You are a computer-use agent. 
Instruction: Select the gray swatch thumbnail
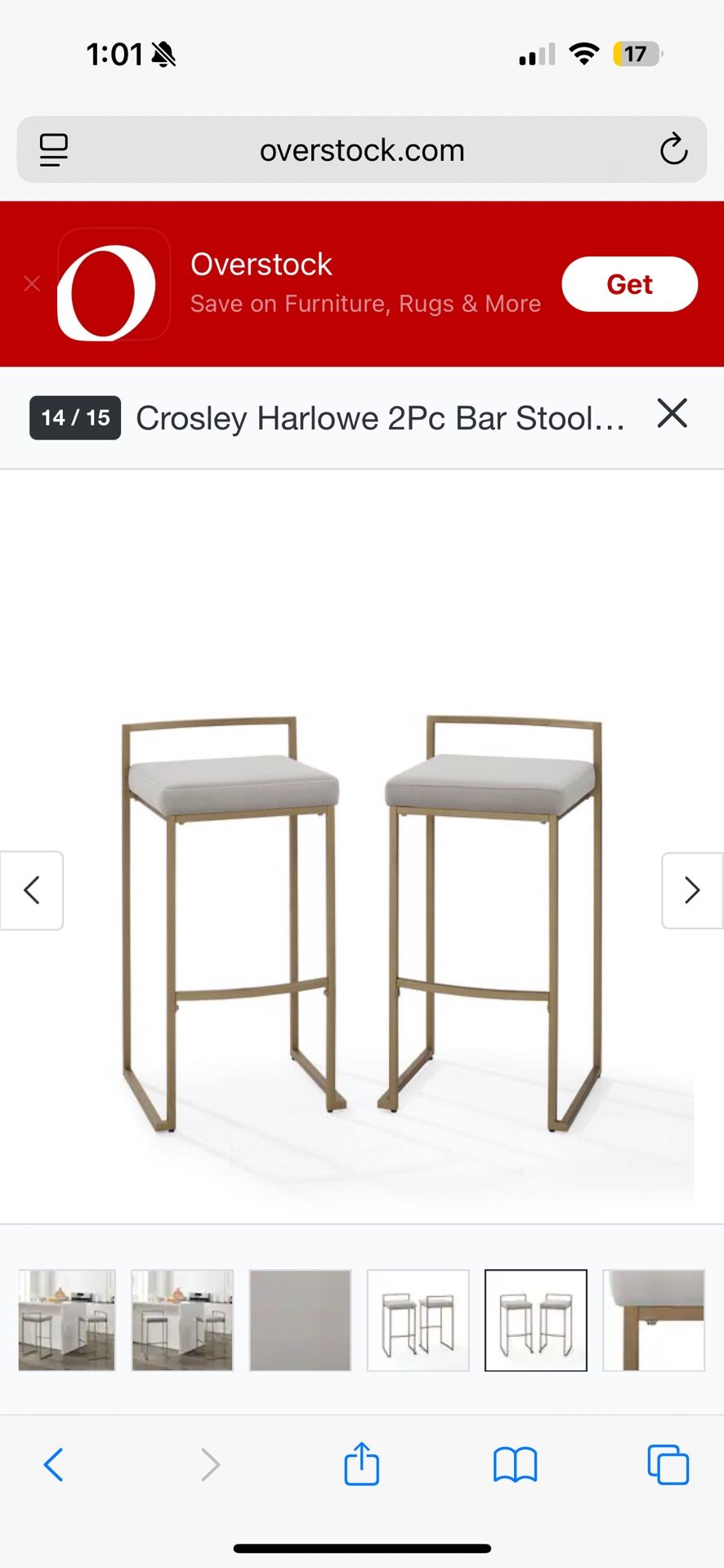click(300, 1320)
